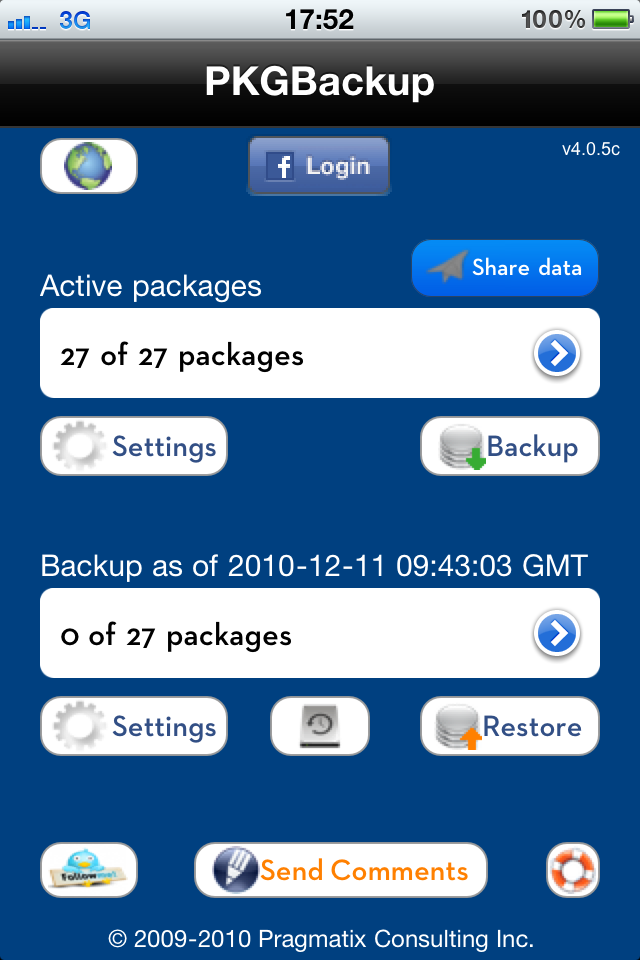Open the 0 of 27 packages list
Image resolution: width=640 pixels, height=960 pixels.
pos(320,634)
